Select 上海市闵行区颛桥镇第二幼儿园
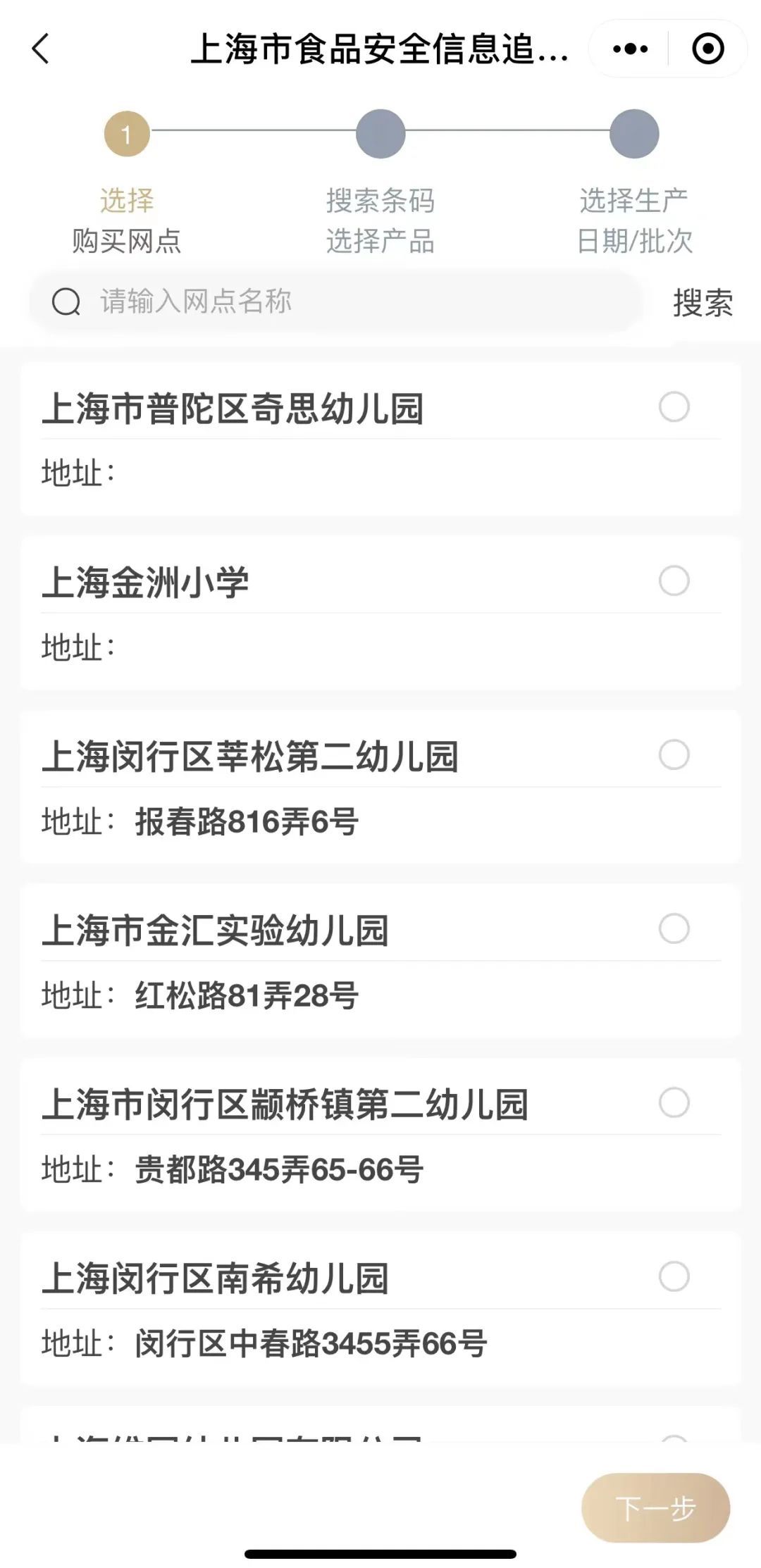The image size is (761, 1568). (674, 1103)
